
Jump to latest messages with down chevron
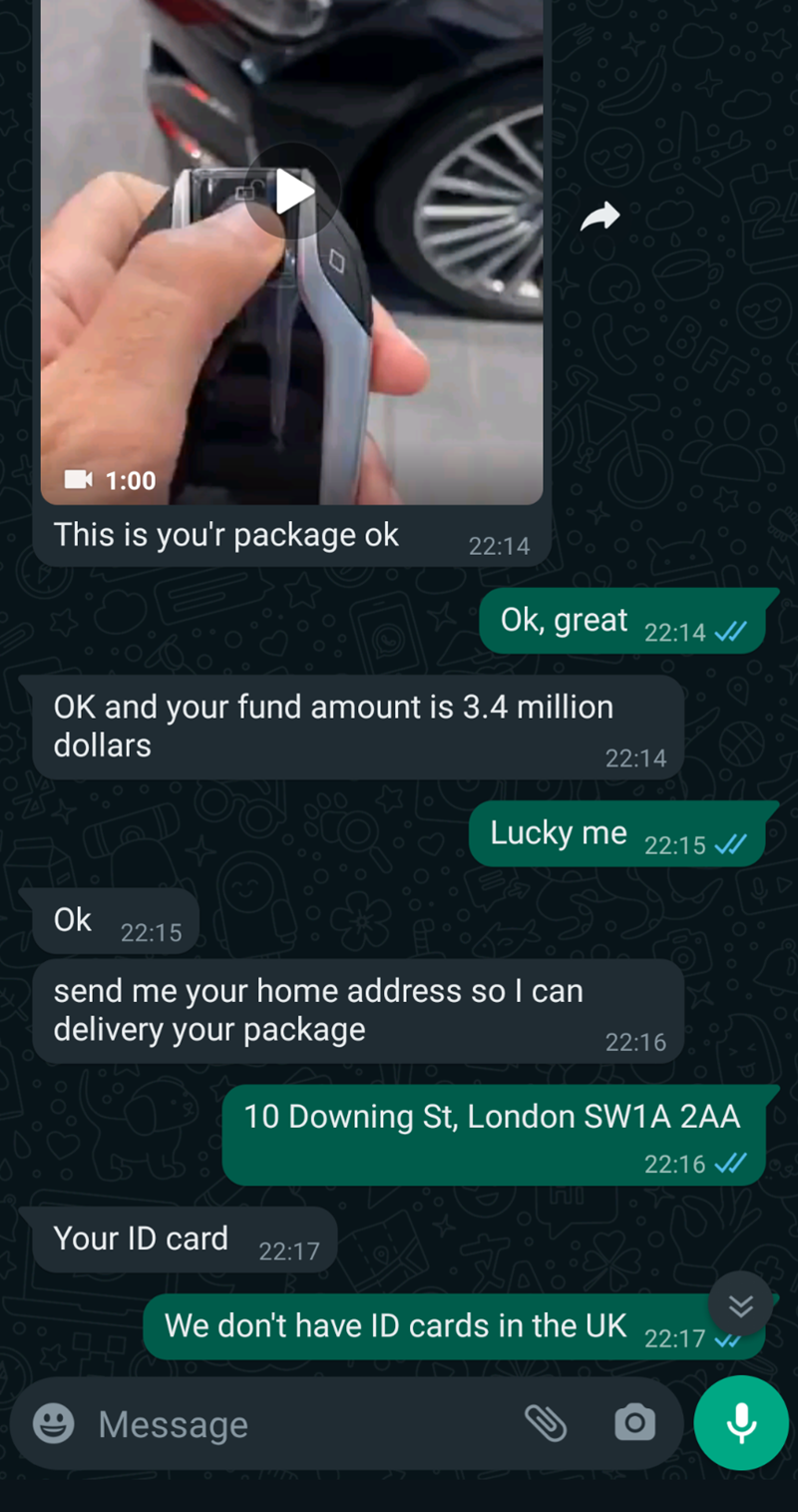click(x=740, y=1305)
